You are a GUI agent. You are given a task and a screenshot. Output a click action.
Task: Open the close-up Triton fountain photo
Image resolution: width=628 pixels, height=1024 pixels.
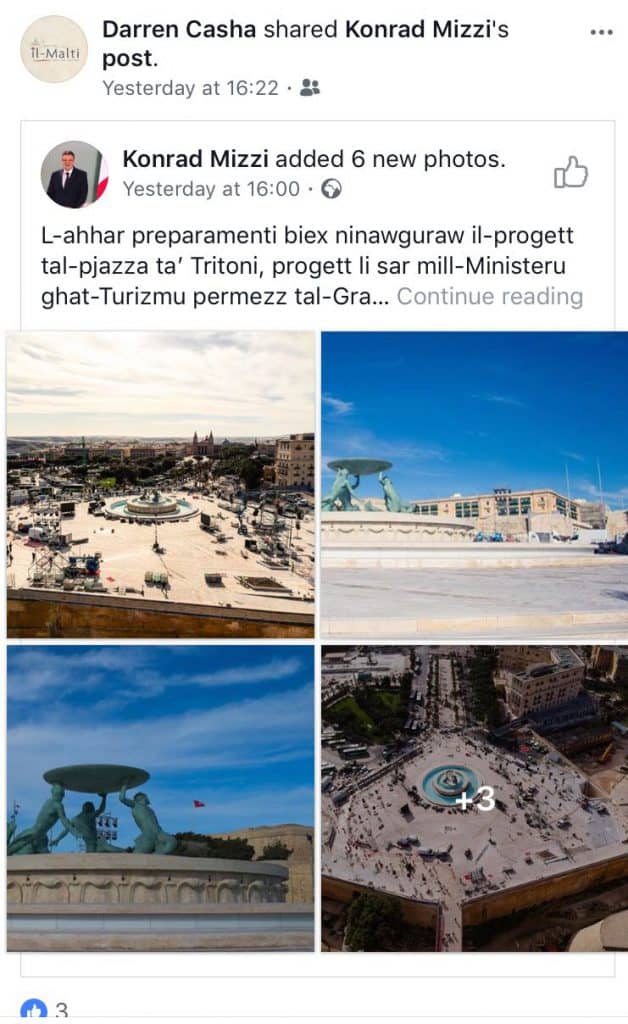click(161, 797)
